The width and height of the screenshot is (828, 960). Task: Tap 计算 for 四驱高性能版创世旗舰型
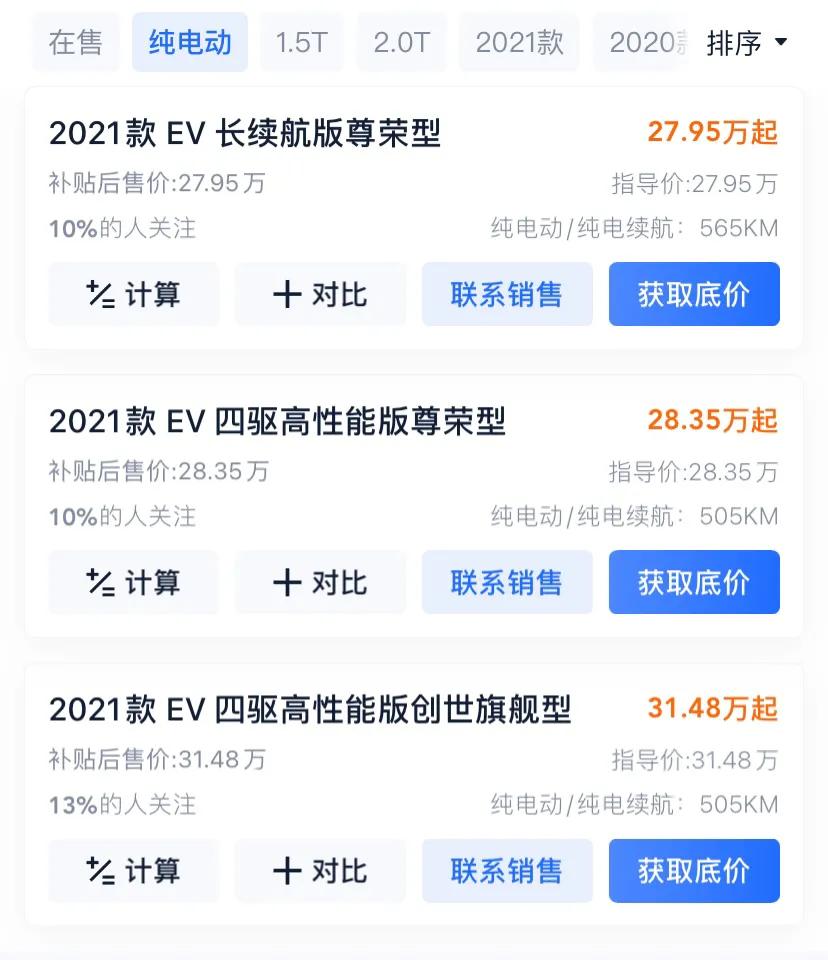click(x=134, y=870)
